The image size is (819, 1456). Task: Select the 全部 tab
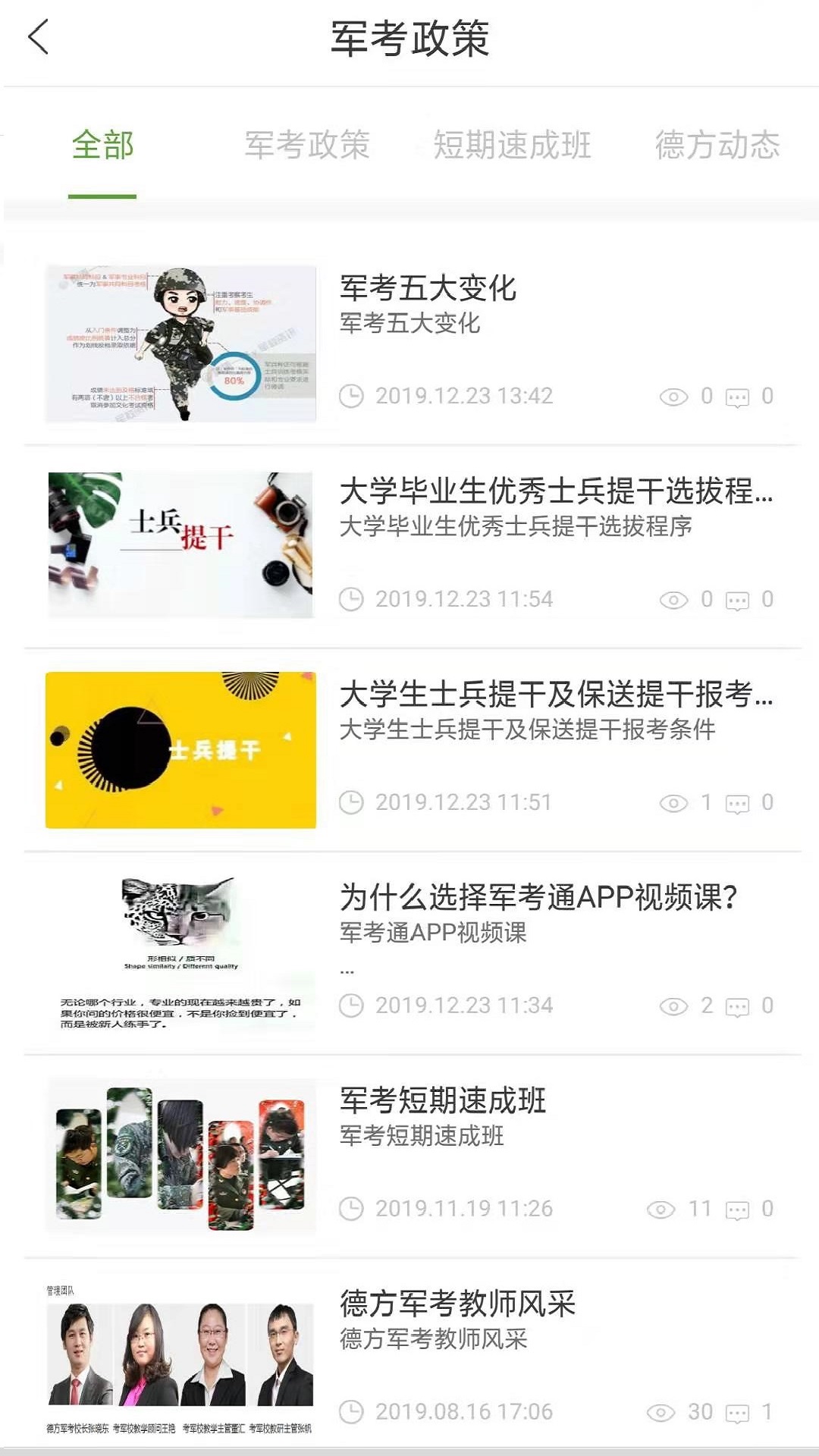click(103, 146)
